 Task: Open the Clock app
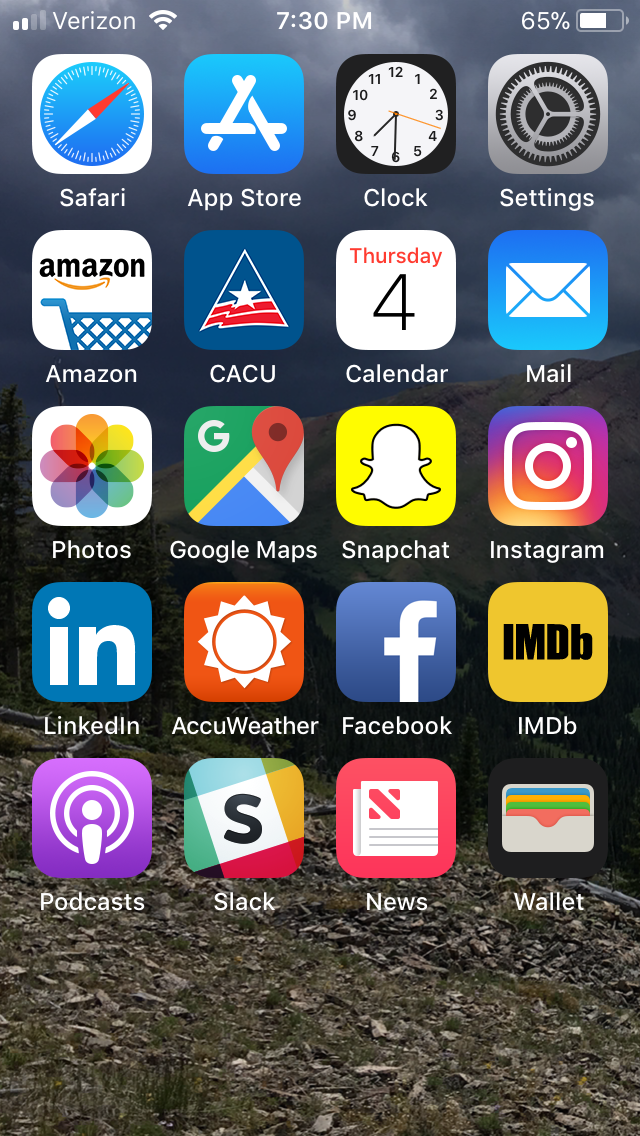click(396, 114)
